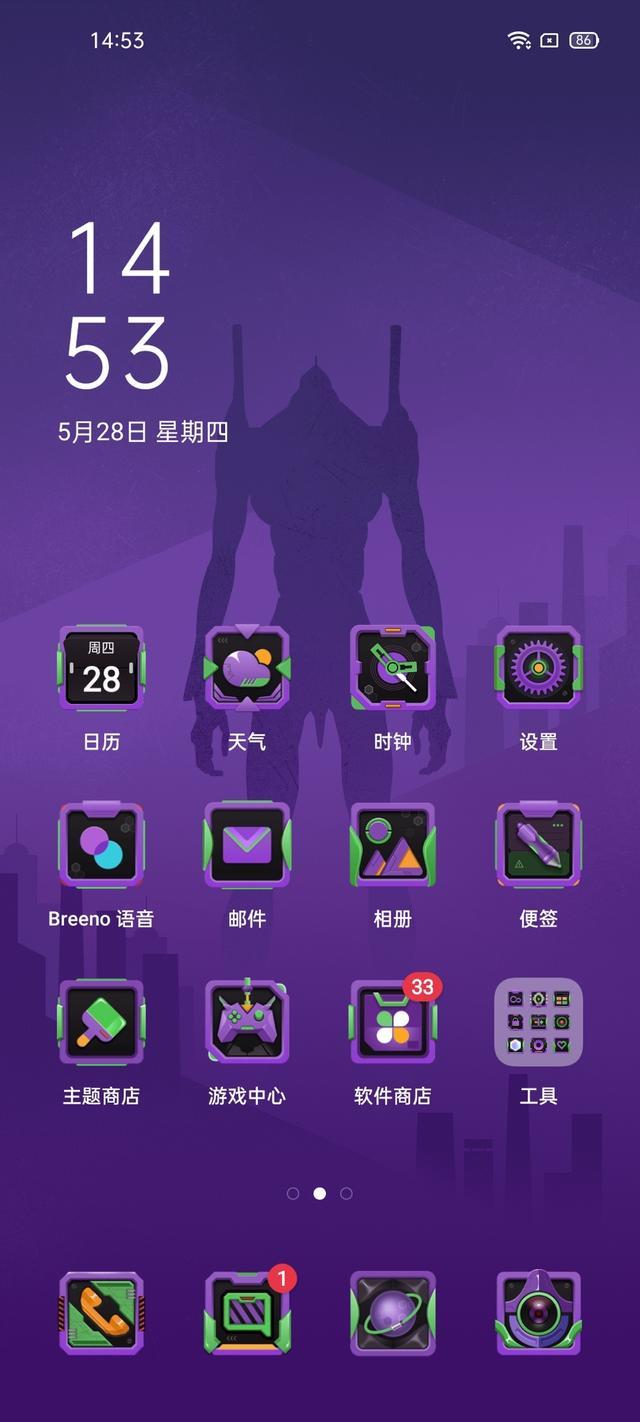Open the messages app with 1 unread
The width and height of the screenshot is (640, 1422).
click(x=249, y=1311)
